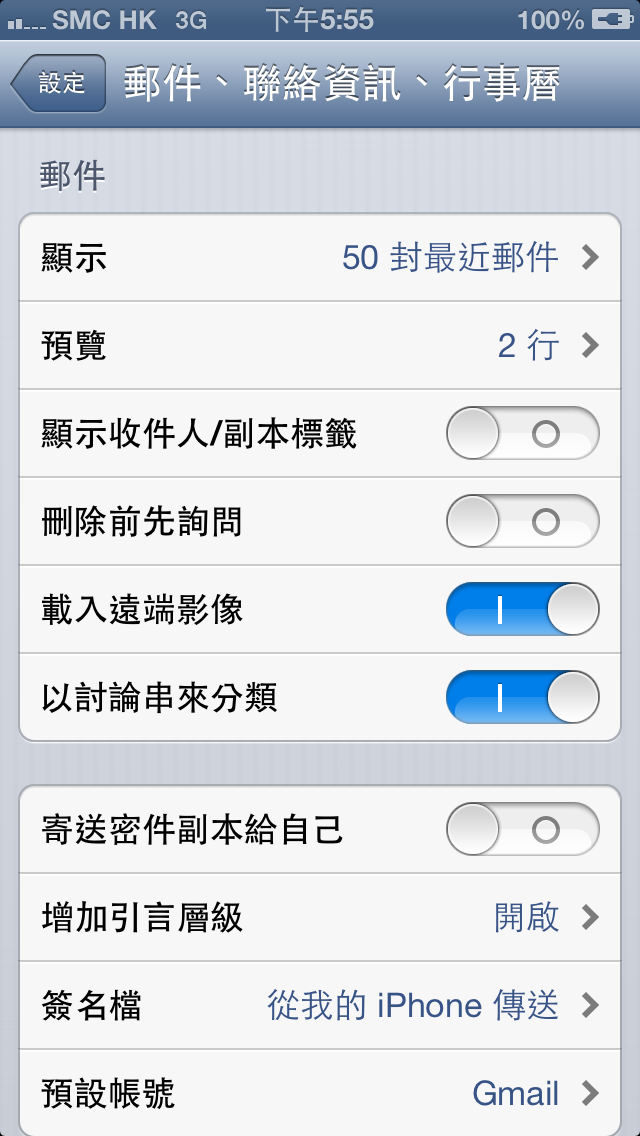Open 預設帳號 to change Gmail
The image size is (640, 1136).
coord(320,1093)
